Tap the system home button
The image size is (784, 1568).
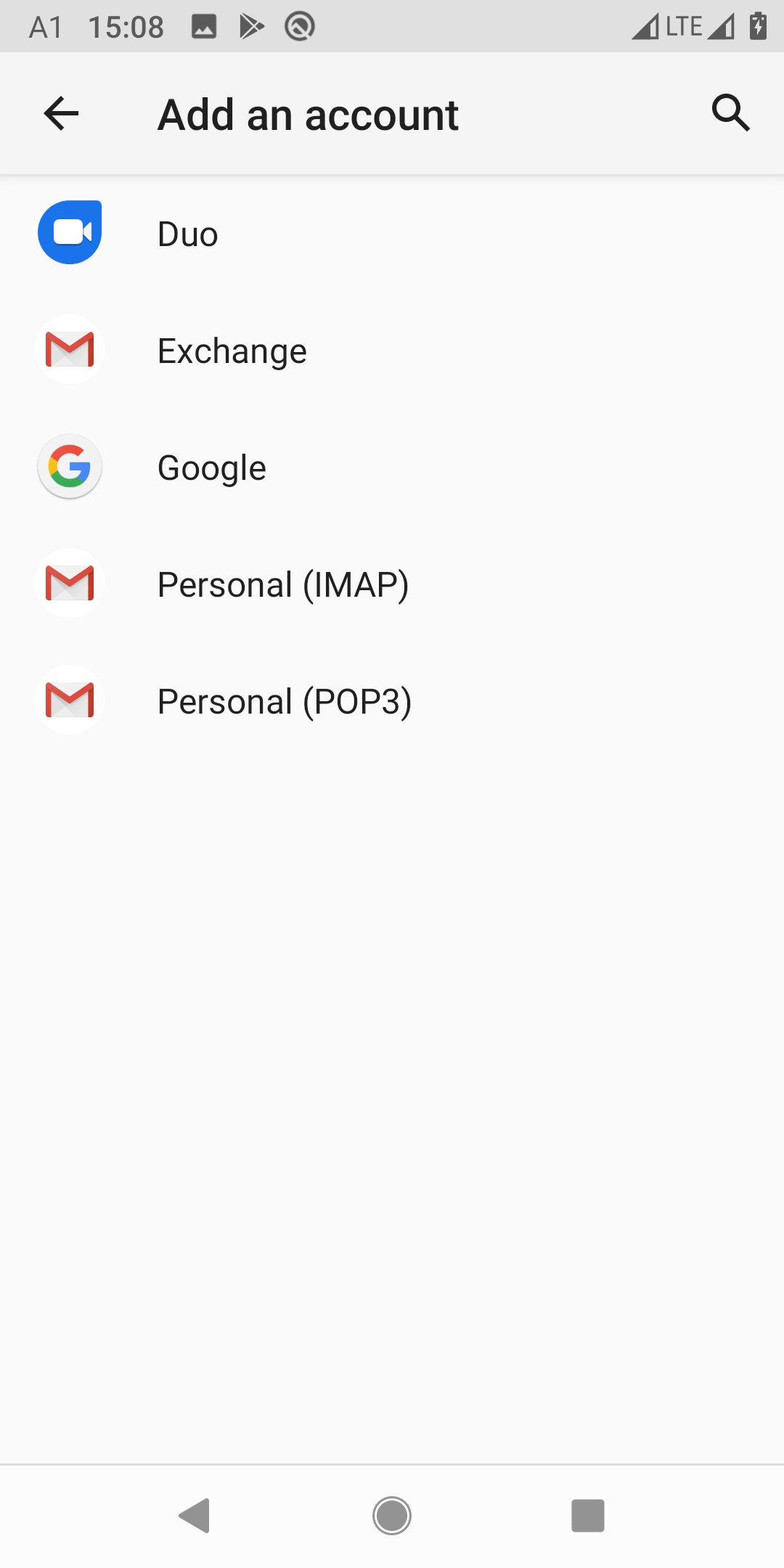(392, 1516)
